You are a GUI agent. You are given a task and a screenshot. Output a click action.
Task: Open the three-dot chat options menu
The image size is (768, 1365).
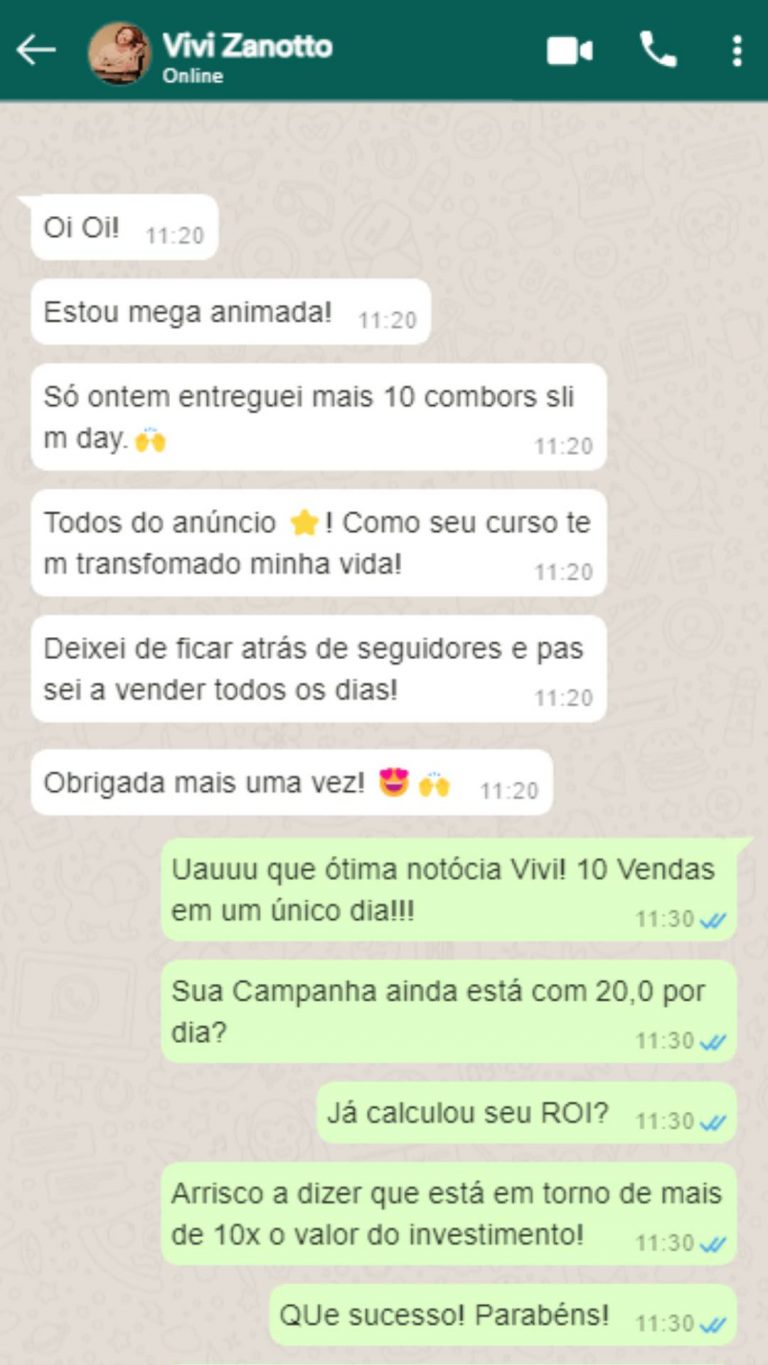(736, 48)
